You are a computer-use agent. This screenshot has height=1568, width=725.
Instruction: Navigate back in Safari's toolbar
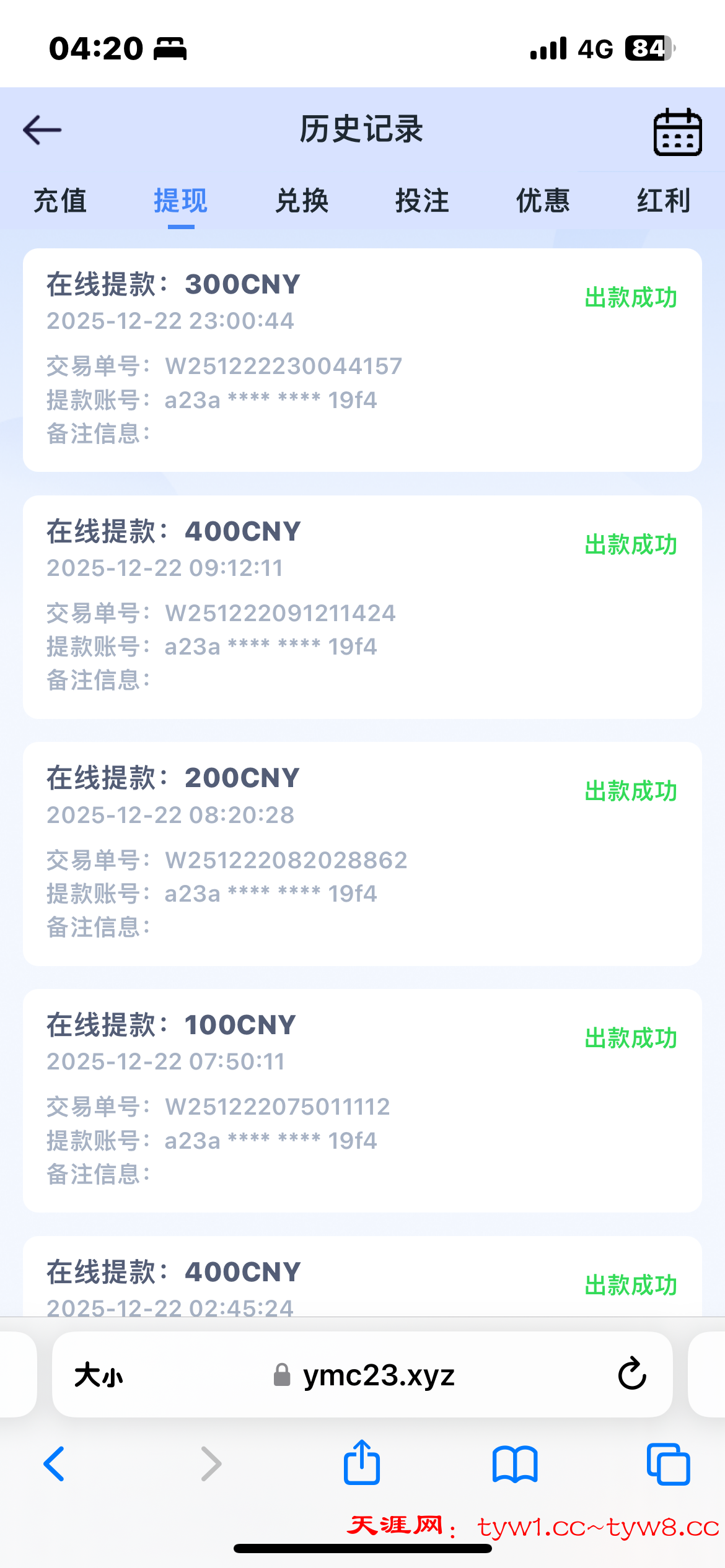pos(55,1464)
